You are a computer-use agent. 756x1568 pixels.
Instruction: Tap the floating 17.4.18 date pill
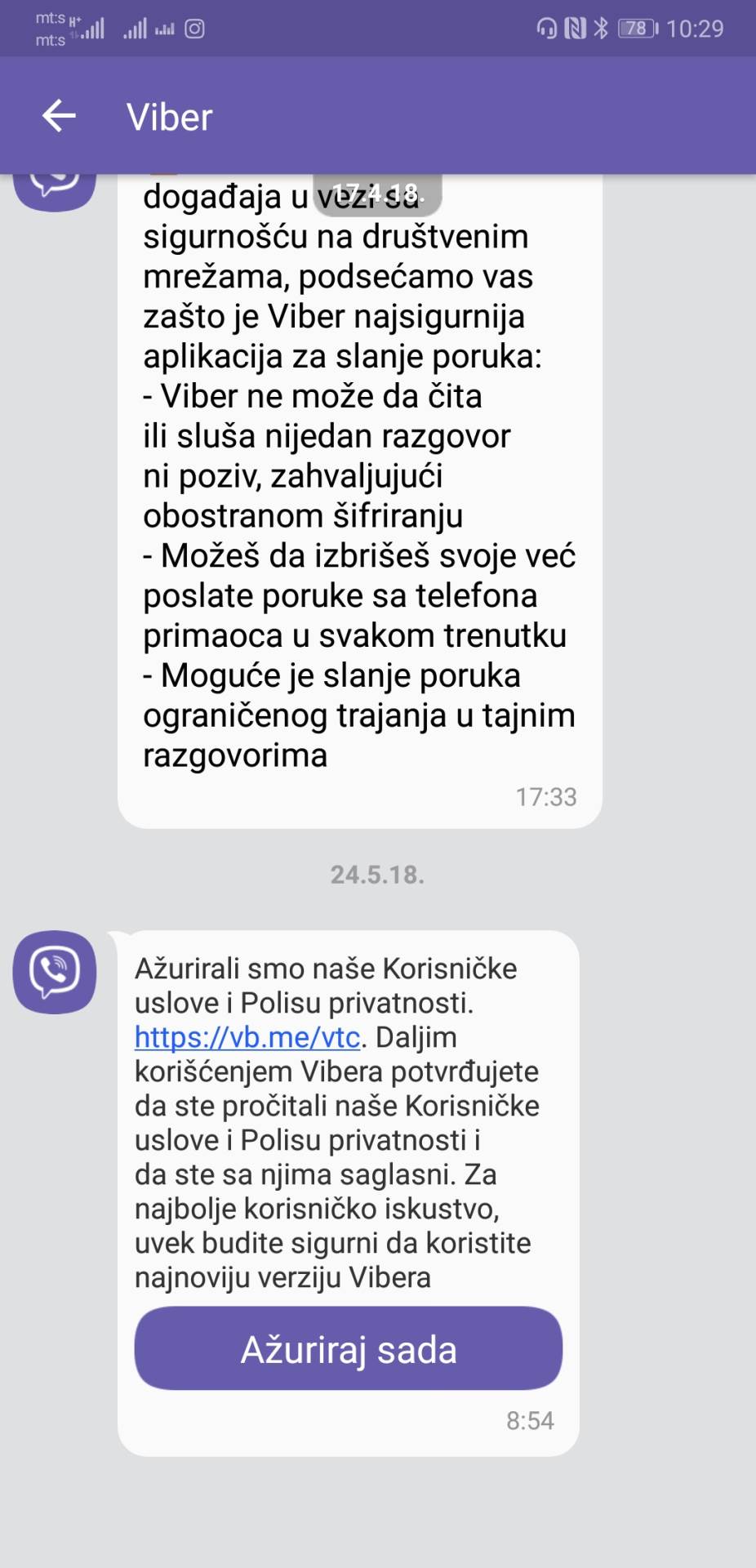(378, 191)
